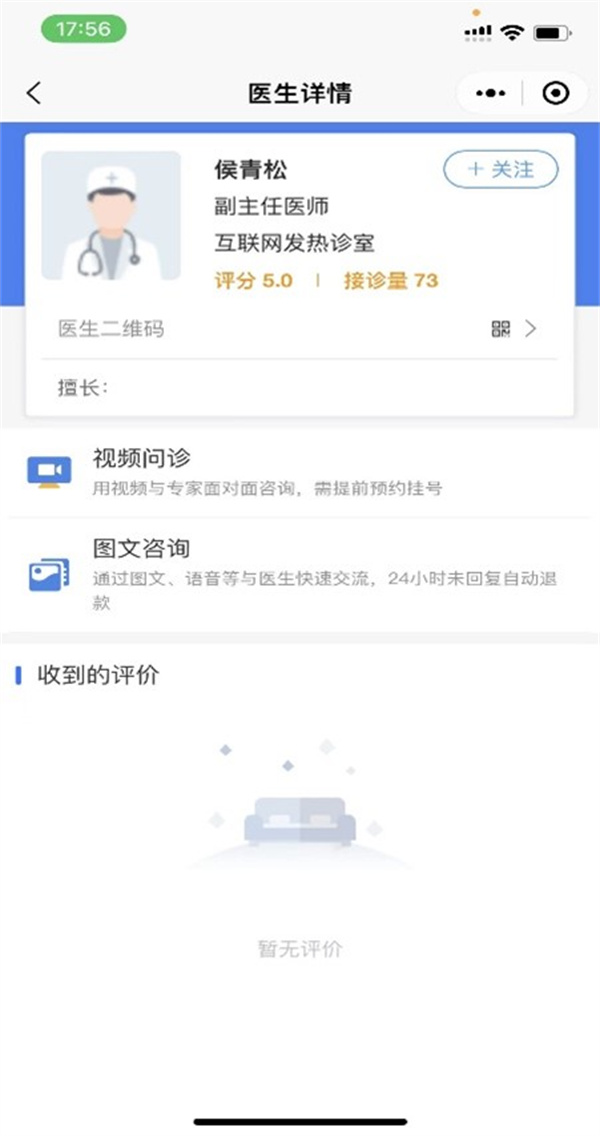The width and height of the screenshot is (600, 1136).
Task: Open the 医生二维码 row
Action: (x=300, y=328)
